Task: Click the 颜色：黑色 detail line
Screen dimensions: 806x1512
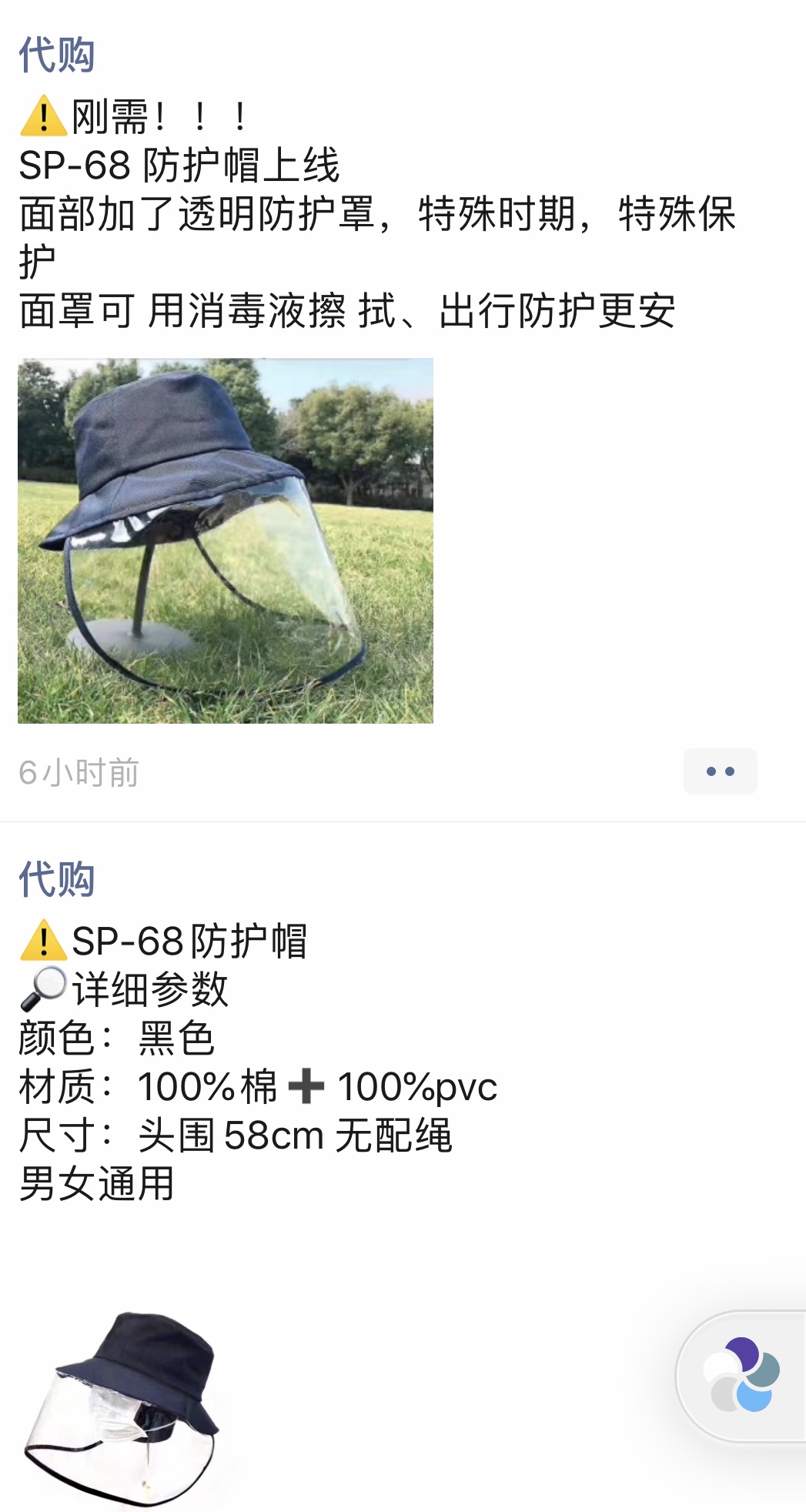Action: tap(114, 1038)
